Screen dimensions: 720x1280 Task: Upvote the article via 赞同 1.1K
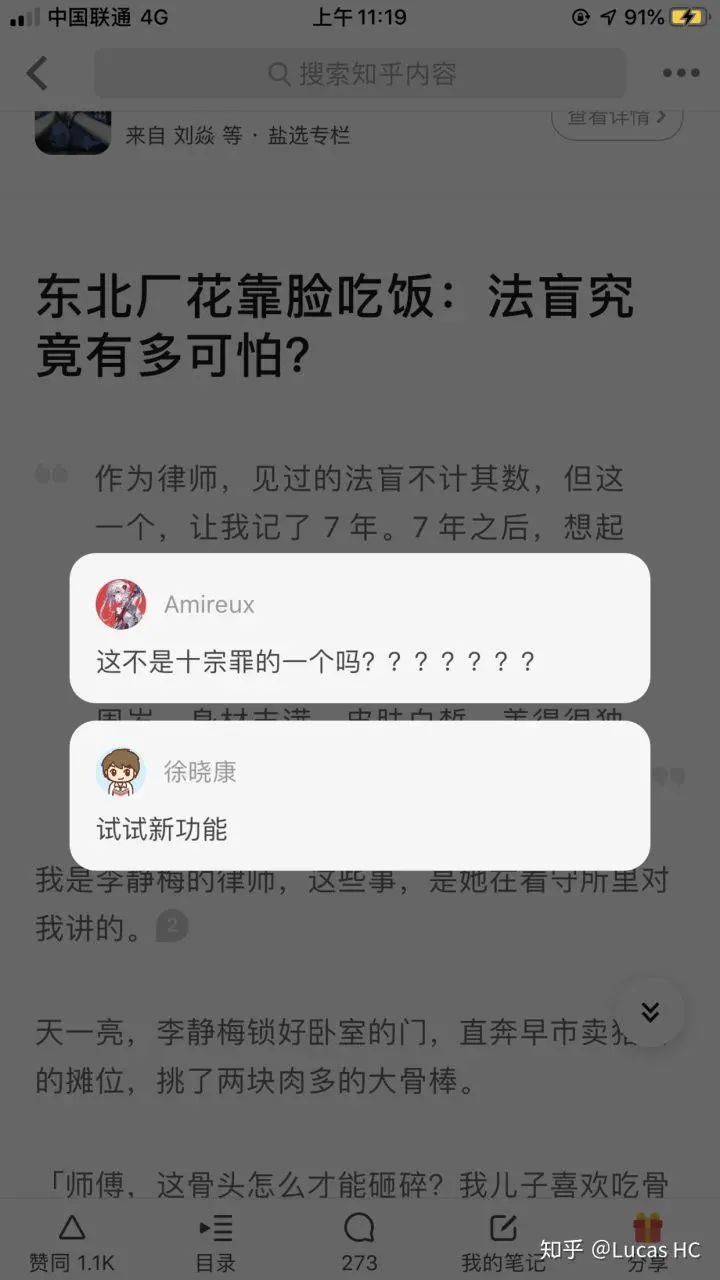coord(70,1242)
